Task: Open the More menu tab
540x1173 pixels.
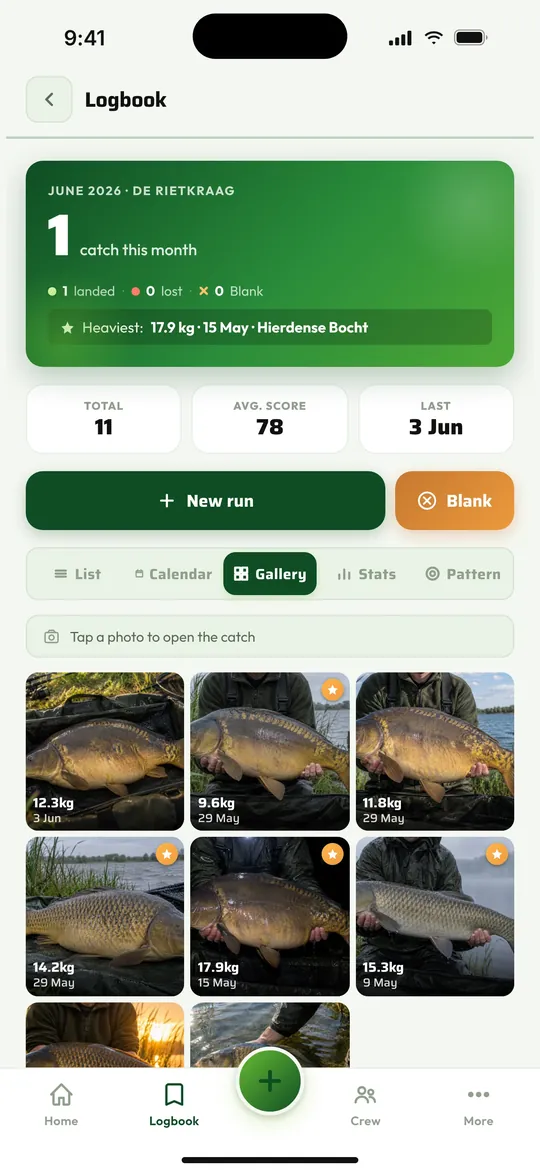Action: 478,1105
